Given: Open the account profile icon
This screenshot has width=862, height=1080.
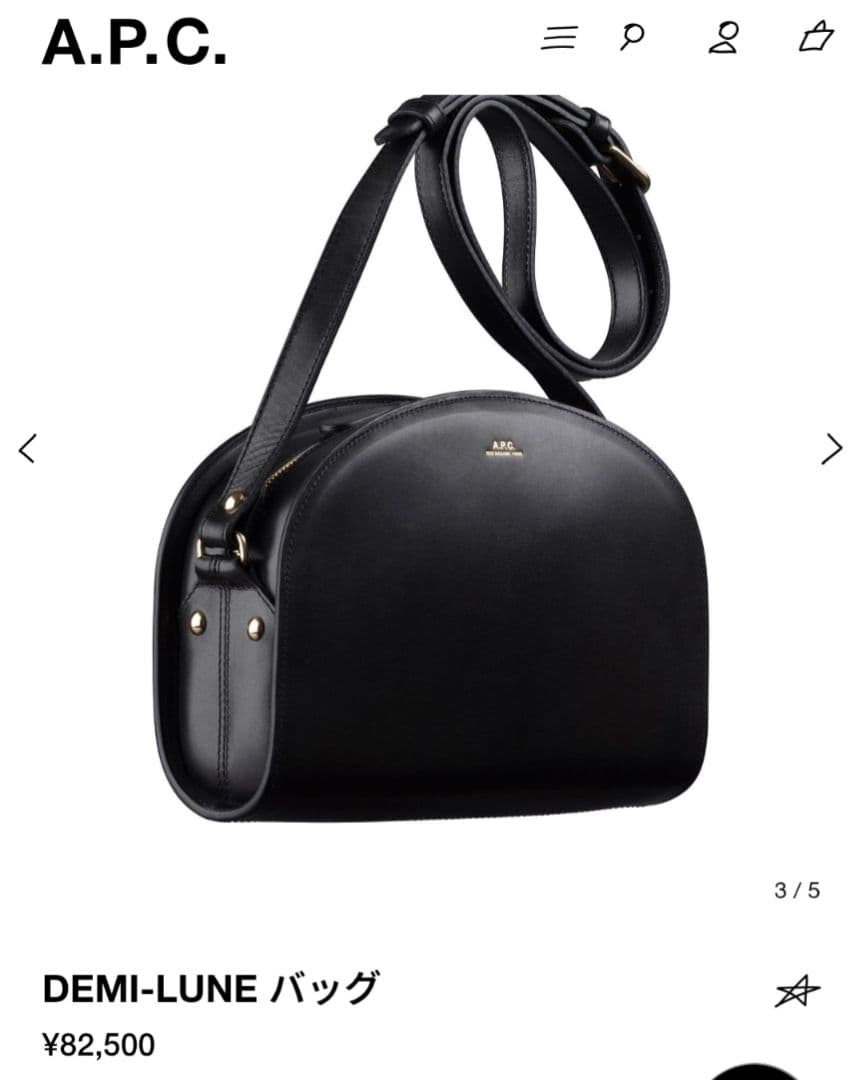Looking at the screenshot, I should coord(723,38).
